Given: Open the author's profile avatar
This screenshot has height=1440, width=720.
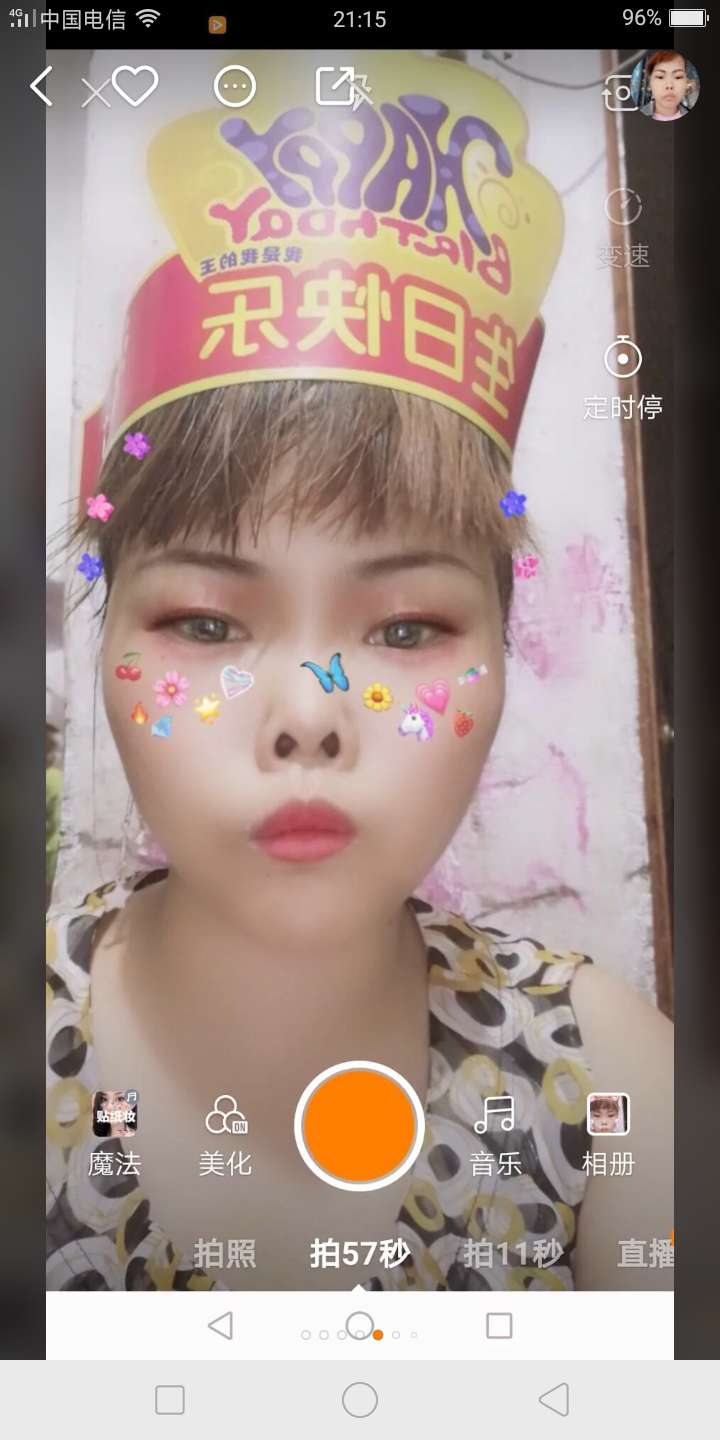Looking at the screenshot, I should pos(666,87).
